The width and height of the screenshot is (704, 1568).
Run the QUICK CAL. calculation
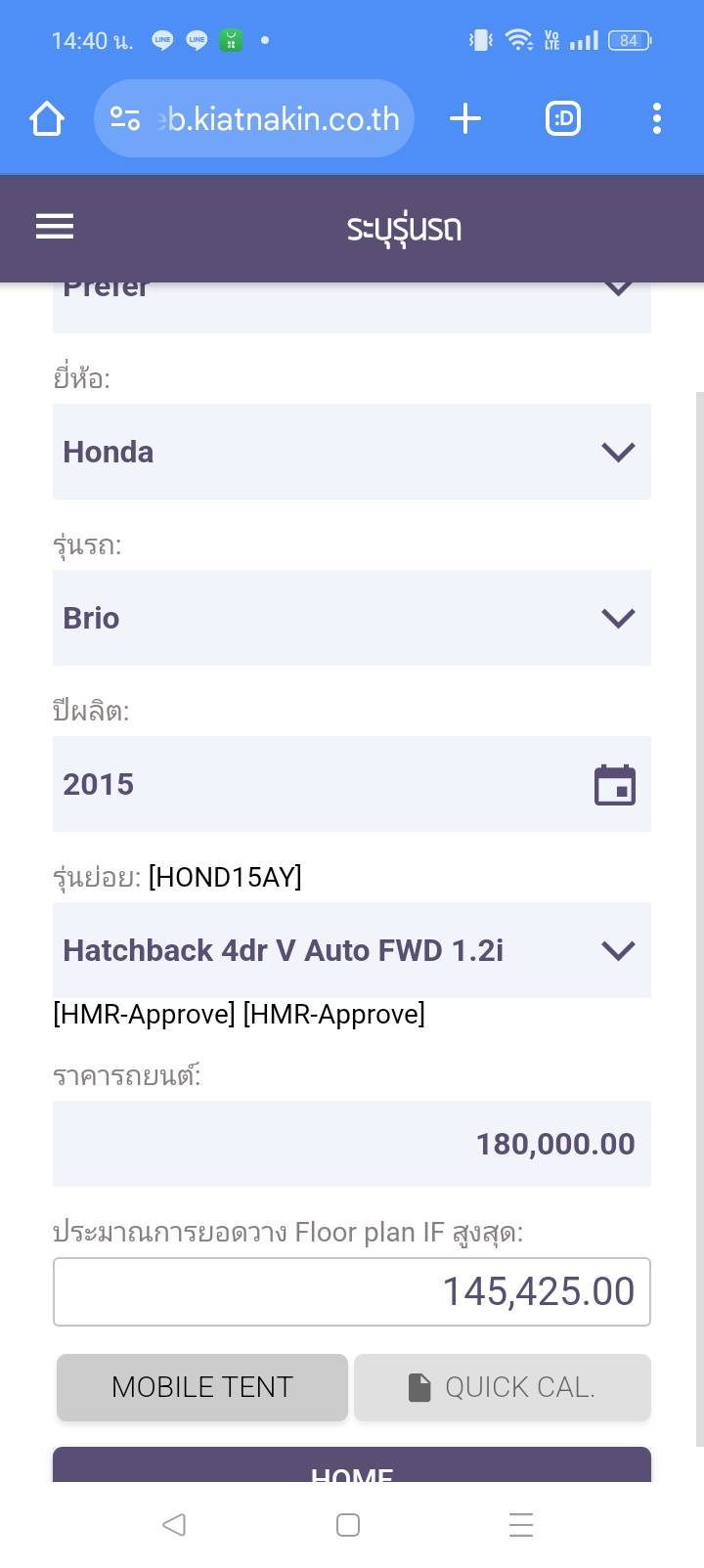(502, 1387)
